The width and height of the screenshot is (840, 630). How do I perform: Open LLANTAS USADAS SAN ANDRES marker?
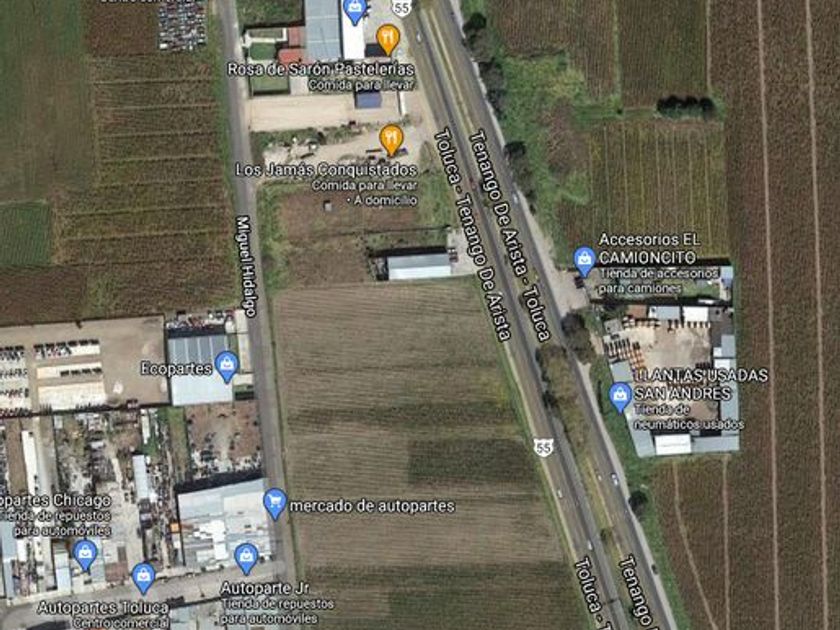point(621,398)
